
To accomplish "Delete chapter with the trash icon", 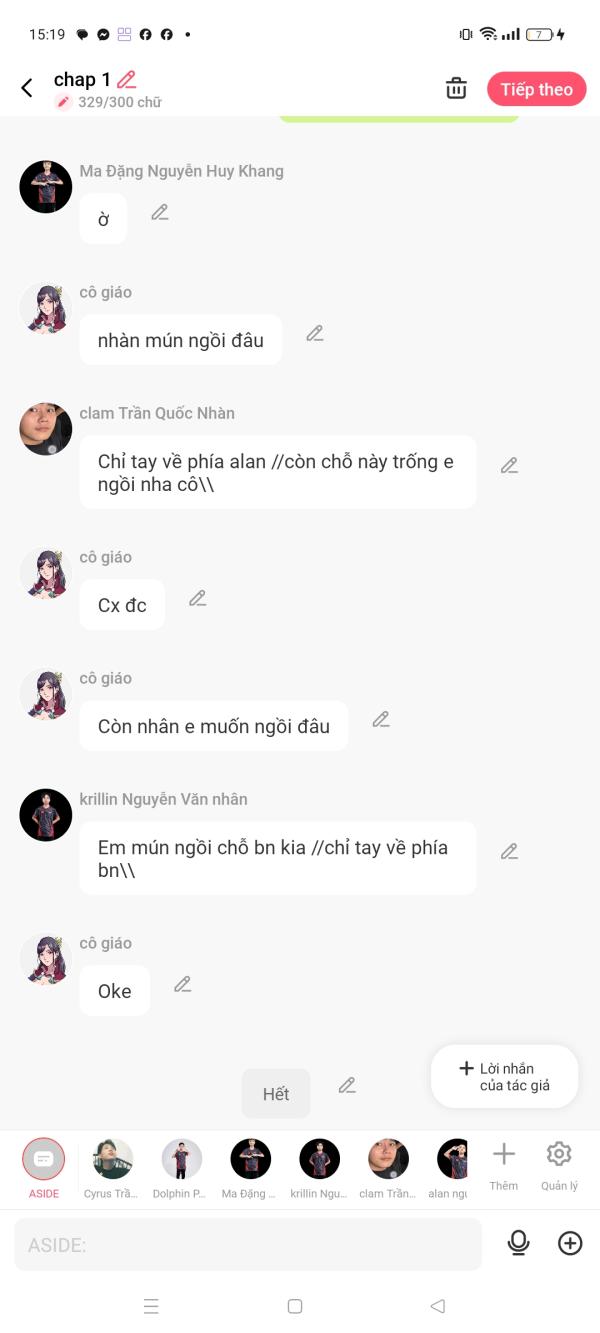I will pyautogui.click(x=456, y=88).
